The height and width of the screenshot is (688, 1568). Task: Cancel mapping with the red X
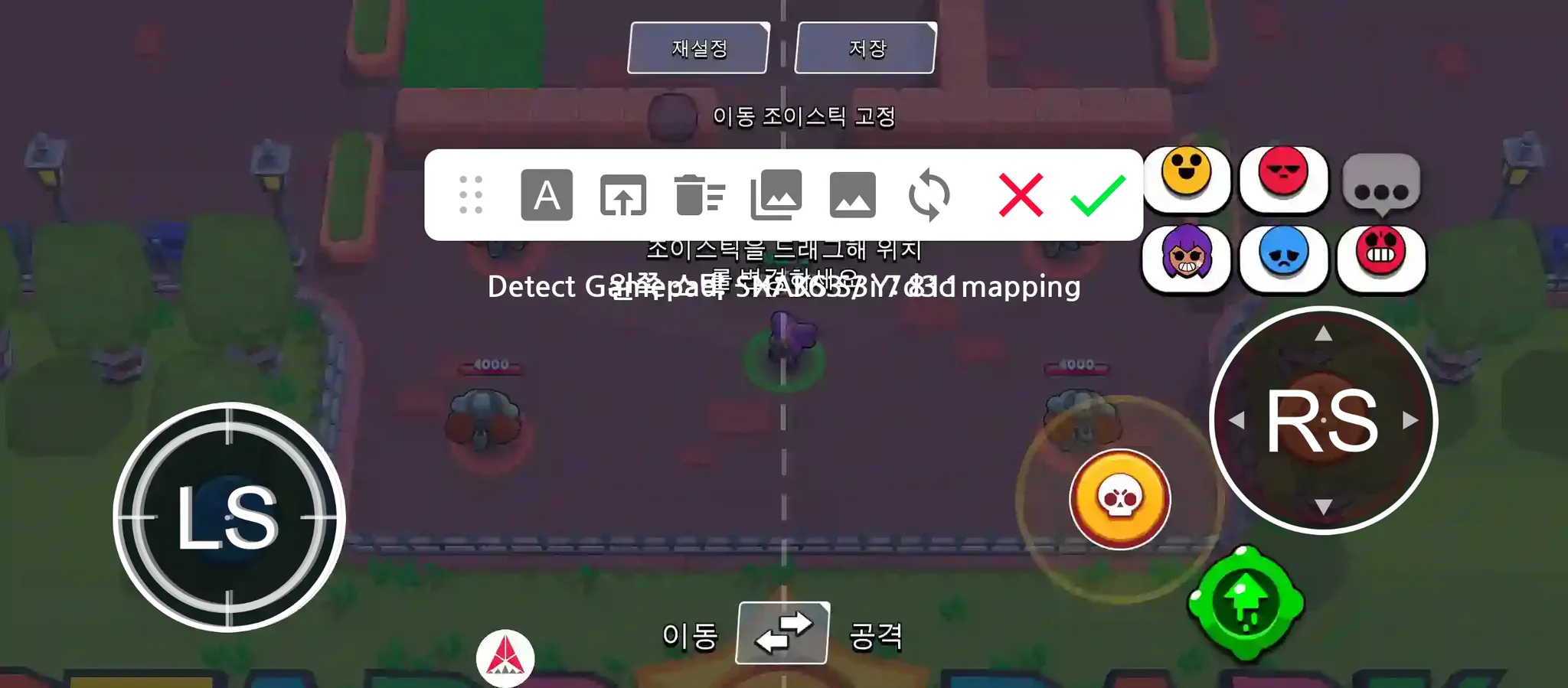click(x=1021, y=195)
